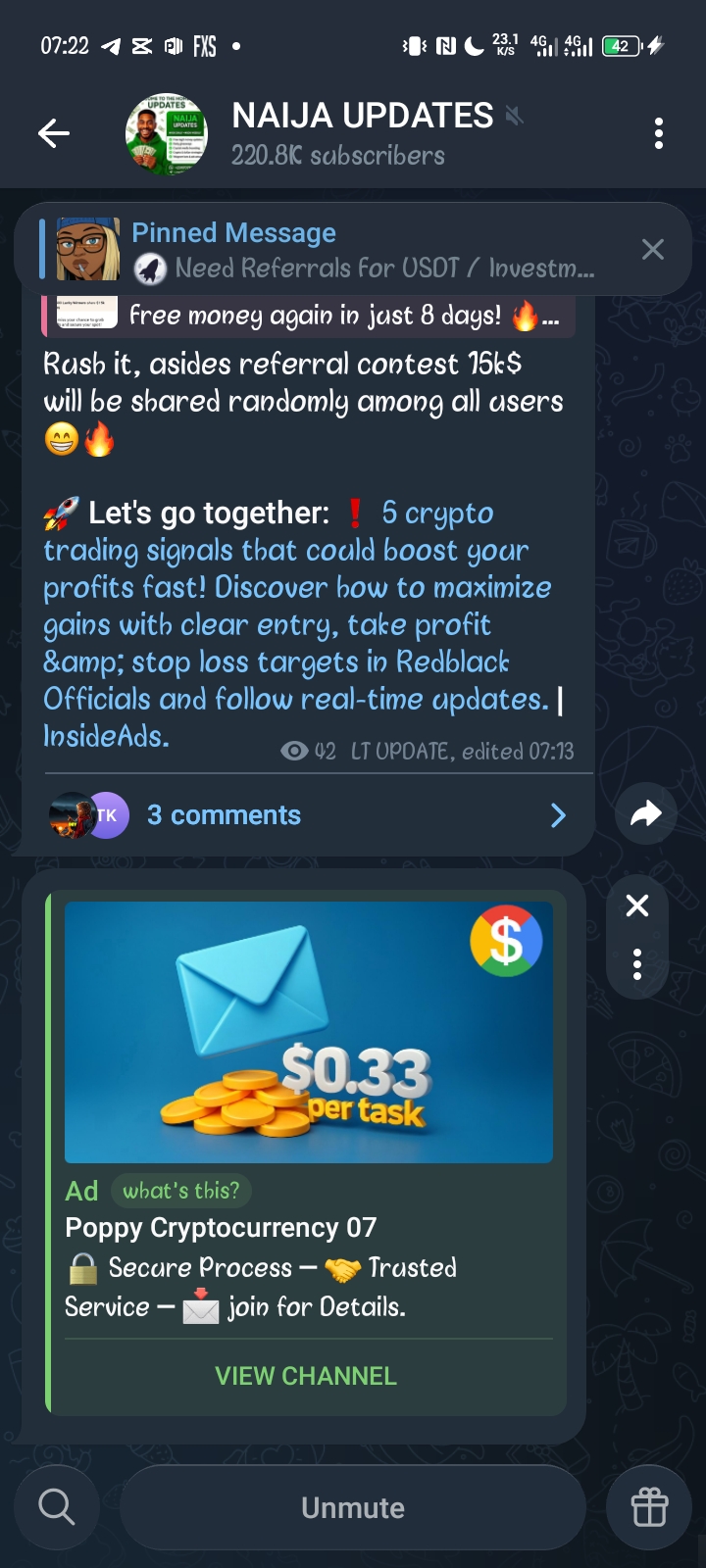Close the sponsored ad
706x1568 pixels.
tap(637, 906)
